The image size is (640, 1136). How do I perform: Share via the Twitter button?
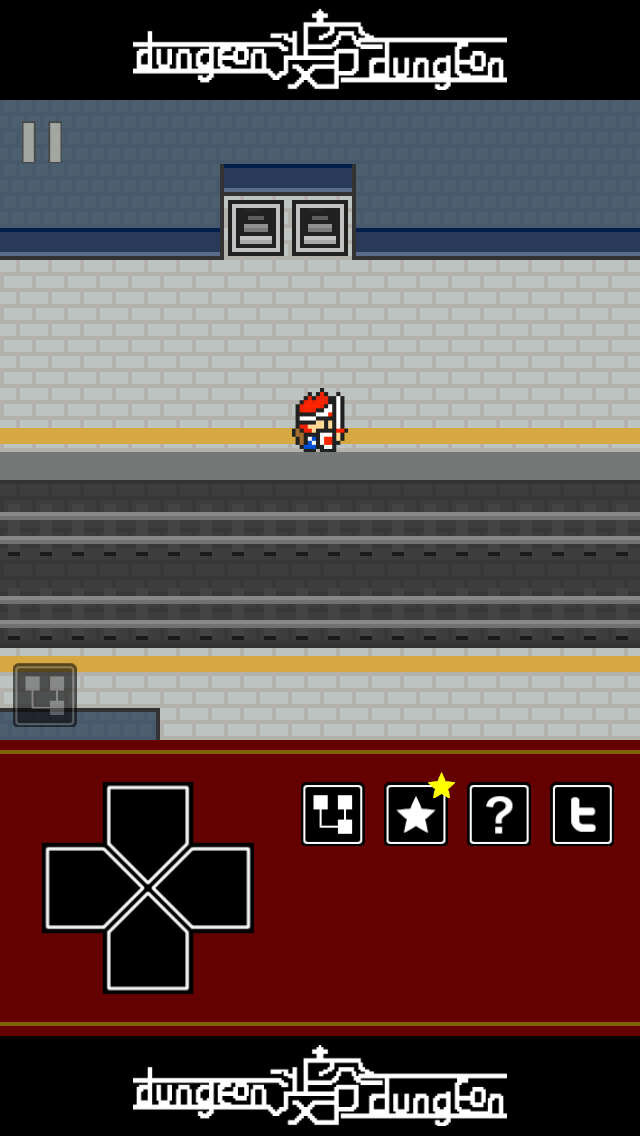[582, 814]
